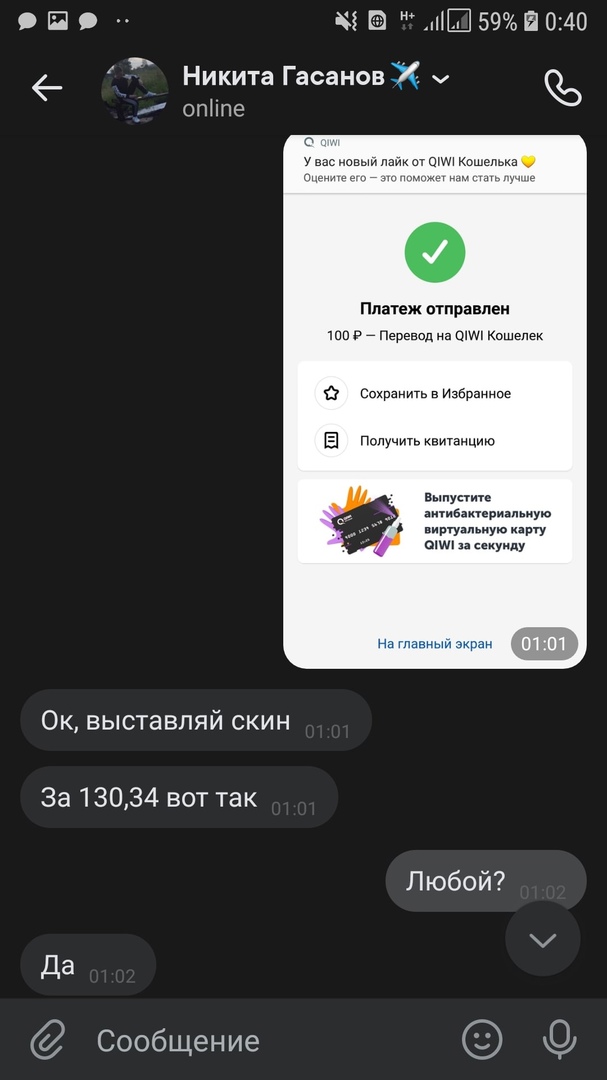Viewport: 607px width, 1080px height.
Task: Jump to latest messages with down arrow
Action: coord(542,939)
